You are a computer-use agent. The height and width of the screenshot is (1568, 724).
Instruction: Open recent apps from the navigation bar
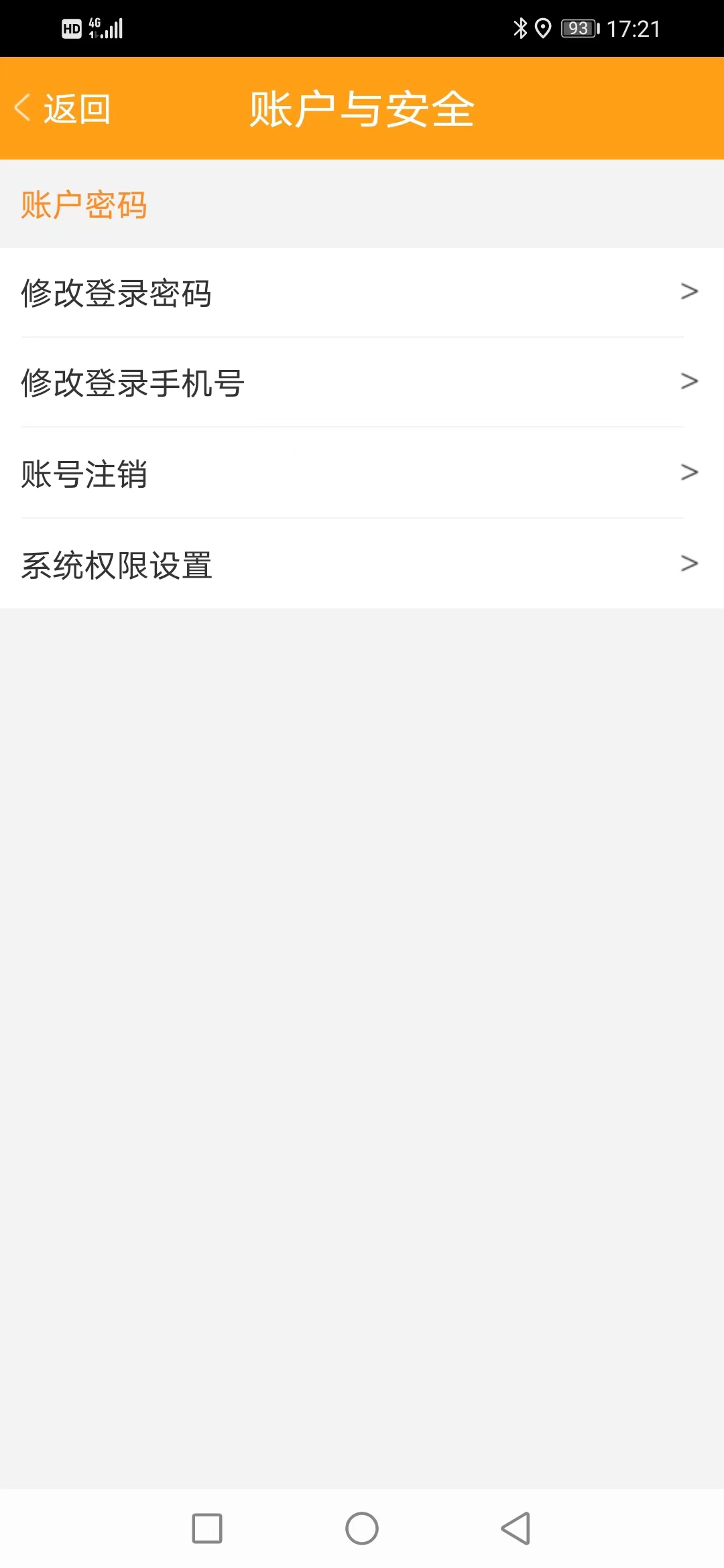tap(207, 1528)
